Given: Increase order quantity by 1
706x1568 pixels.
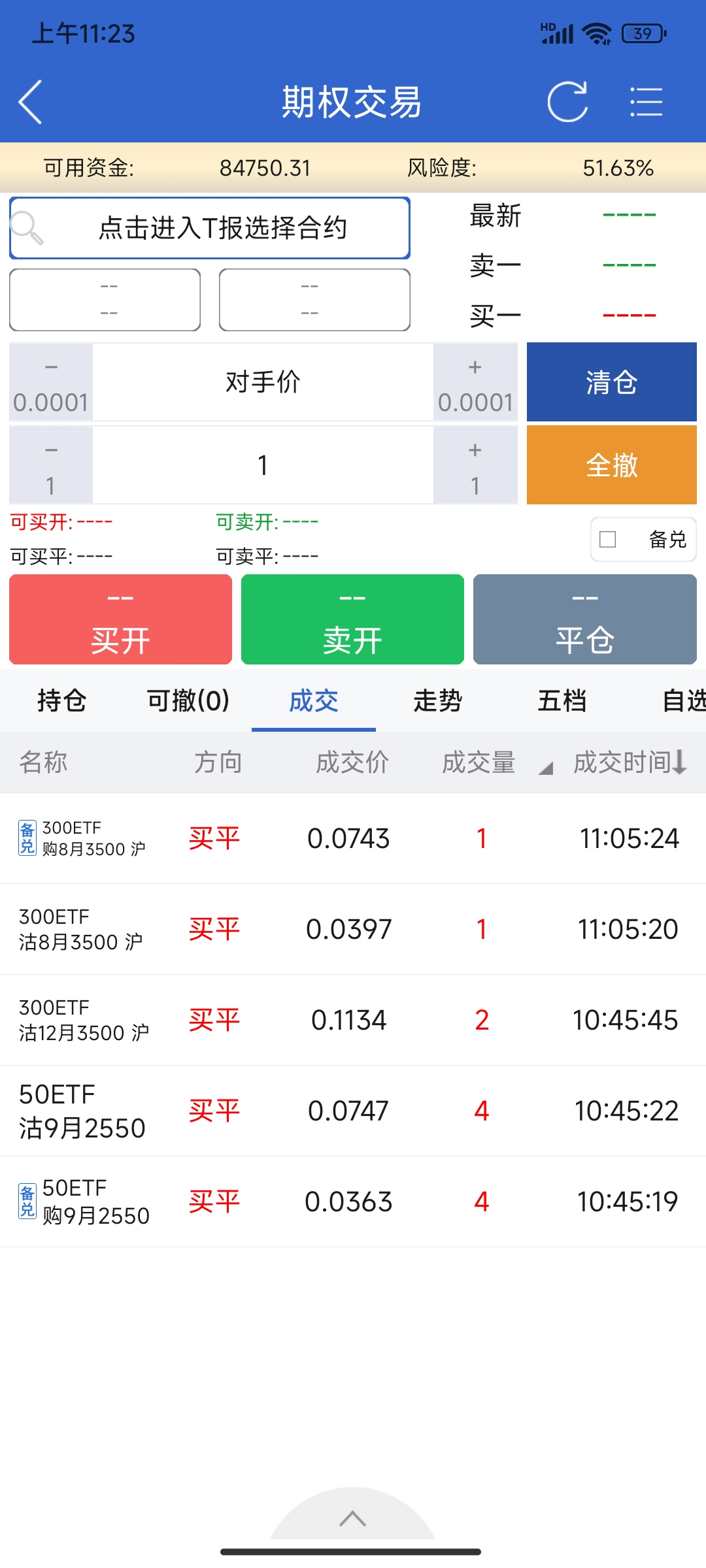Looking at the screenshot, I should pyautogui.click(x=475, y=466).
